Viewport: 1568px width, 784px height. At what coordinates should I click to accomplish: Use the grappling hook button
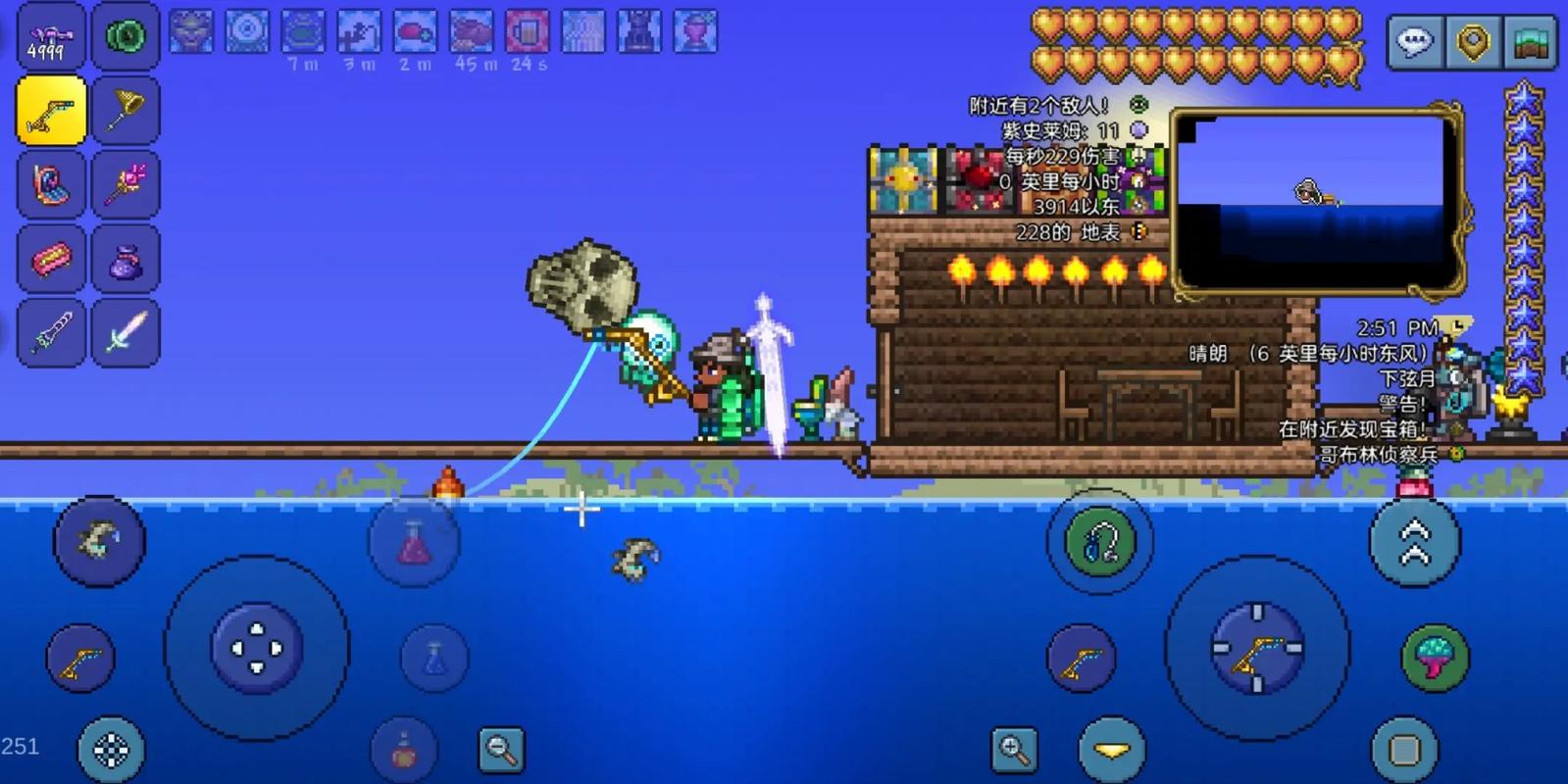[x=1098, y=541]
